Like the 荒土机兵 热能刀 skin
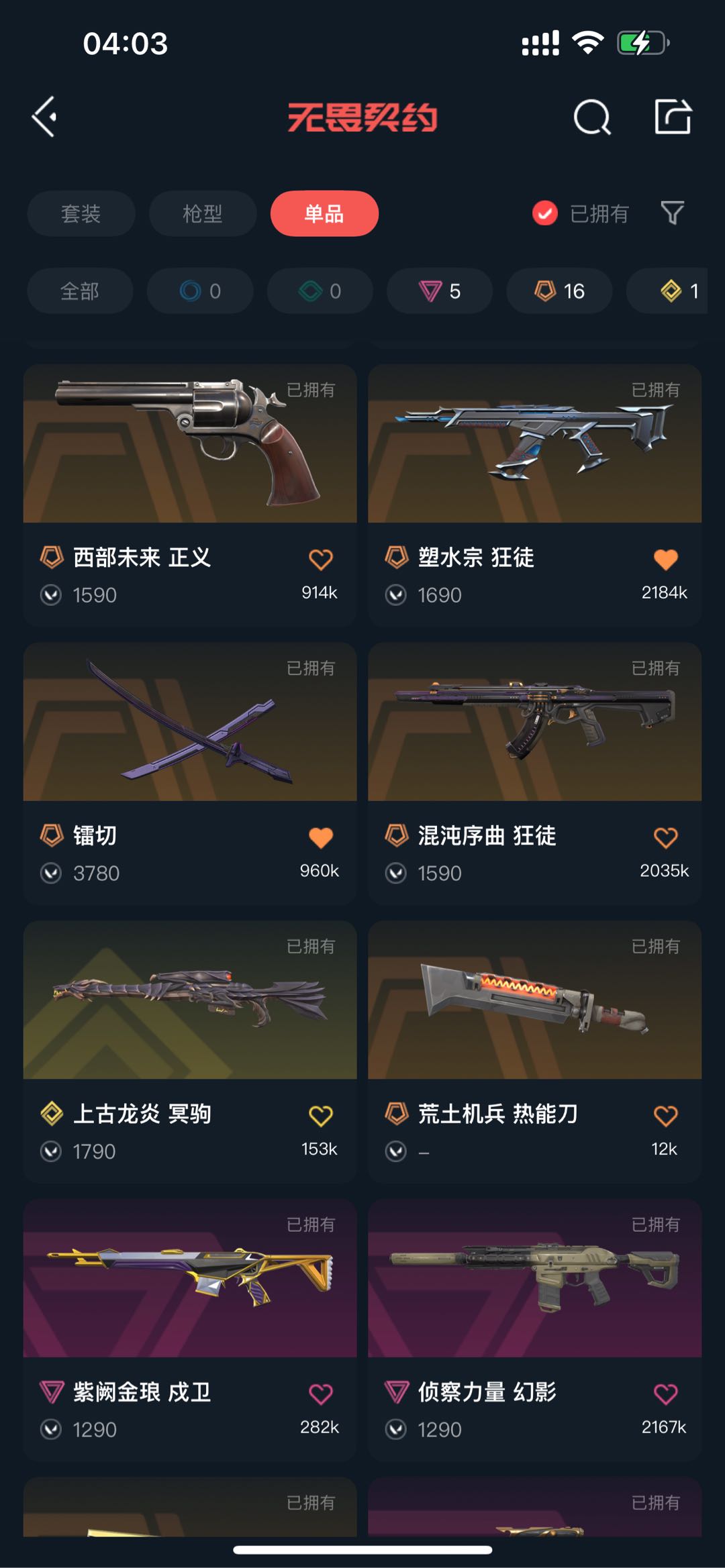This screenshot has width=725, height=1568. pos(665,1115)
